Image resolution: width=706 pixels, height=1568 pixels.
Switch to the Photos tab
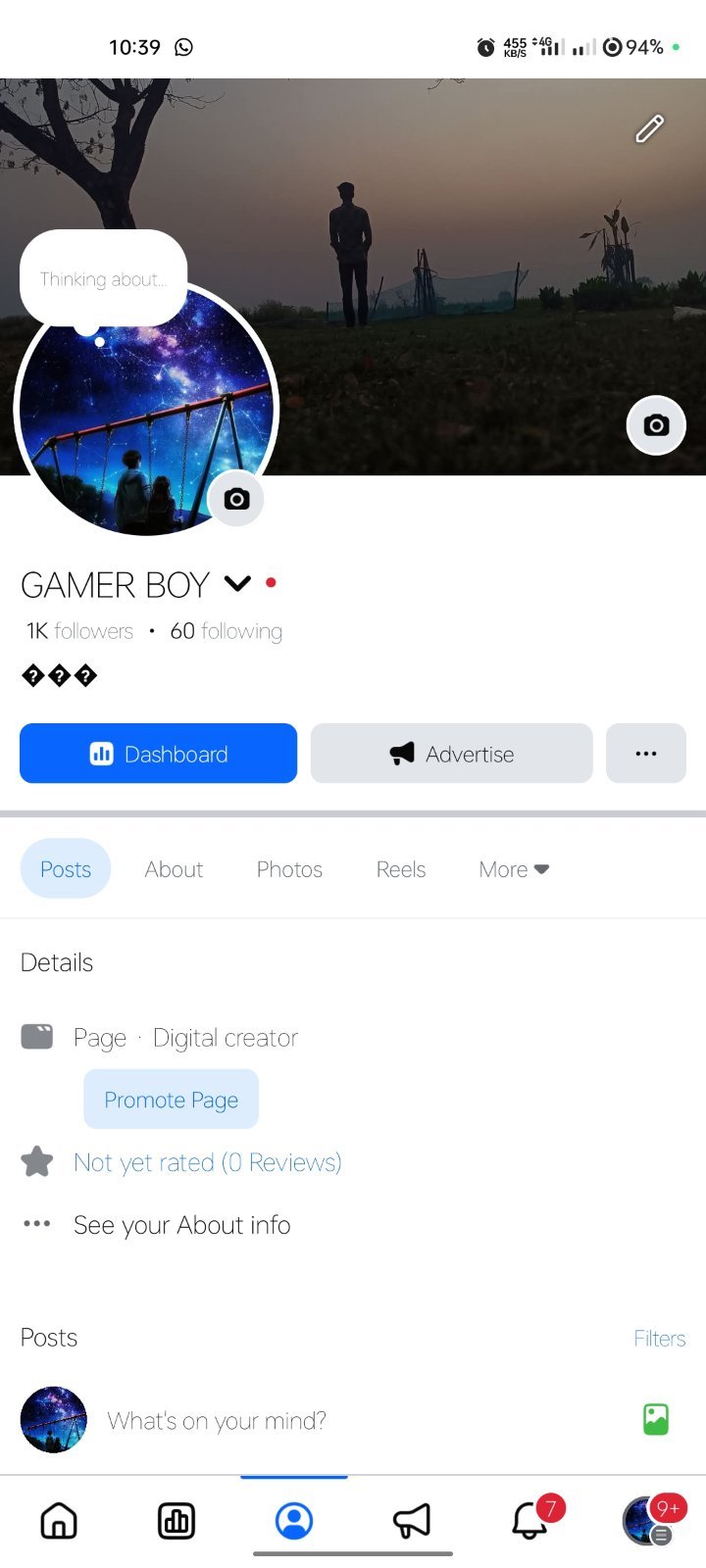(289, 869)
